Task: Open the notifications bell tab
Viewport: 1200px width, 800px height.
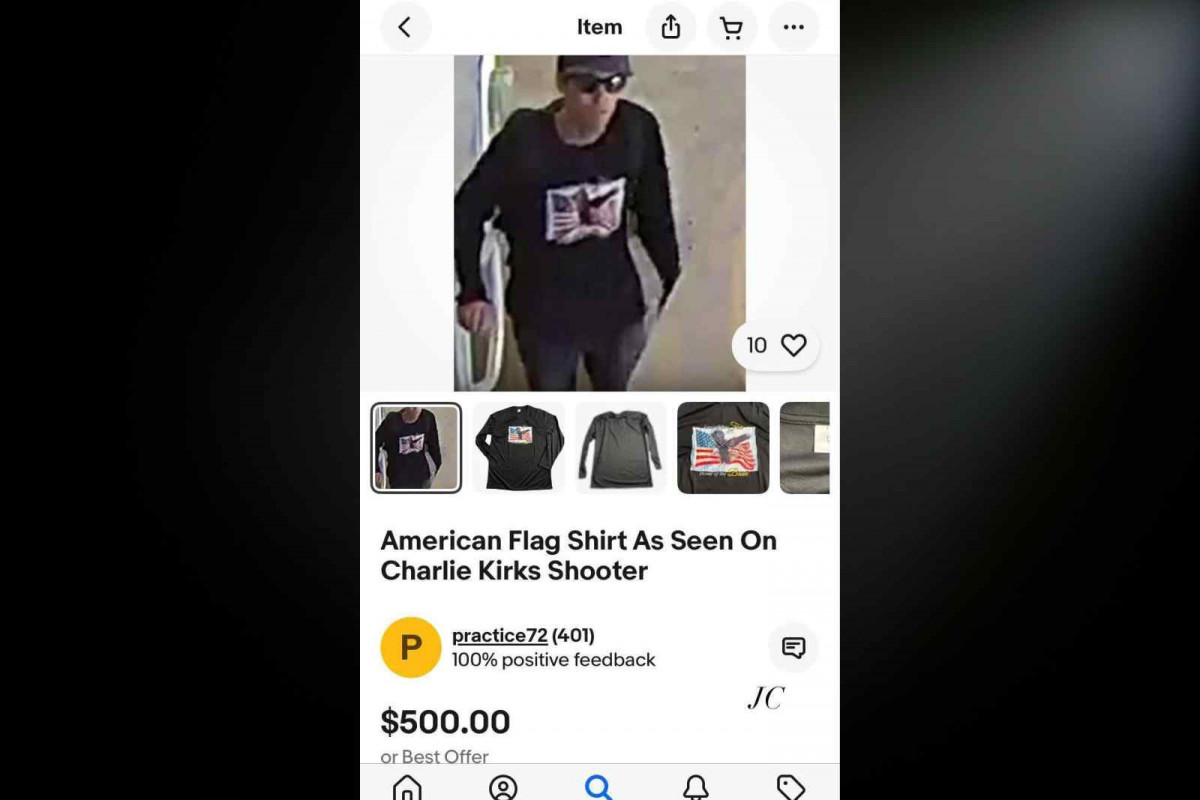Action: 695,787
